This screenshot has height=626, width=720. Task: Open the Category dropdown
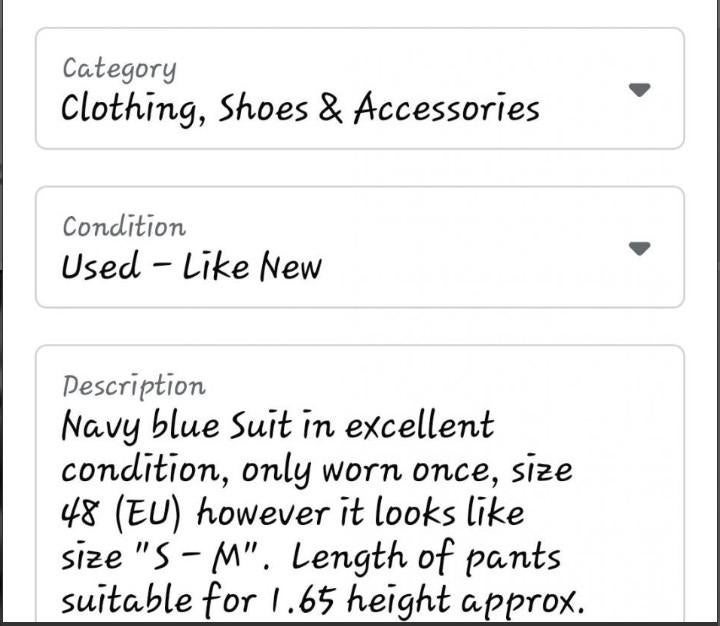(360, 89)
